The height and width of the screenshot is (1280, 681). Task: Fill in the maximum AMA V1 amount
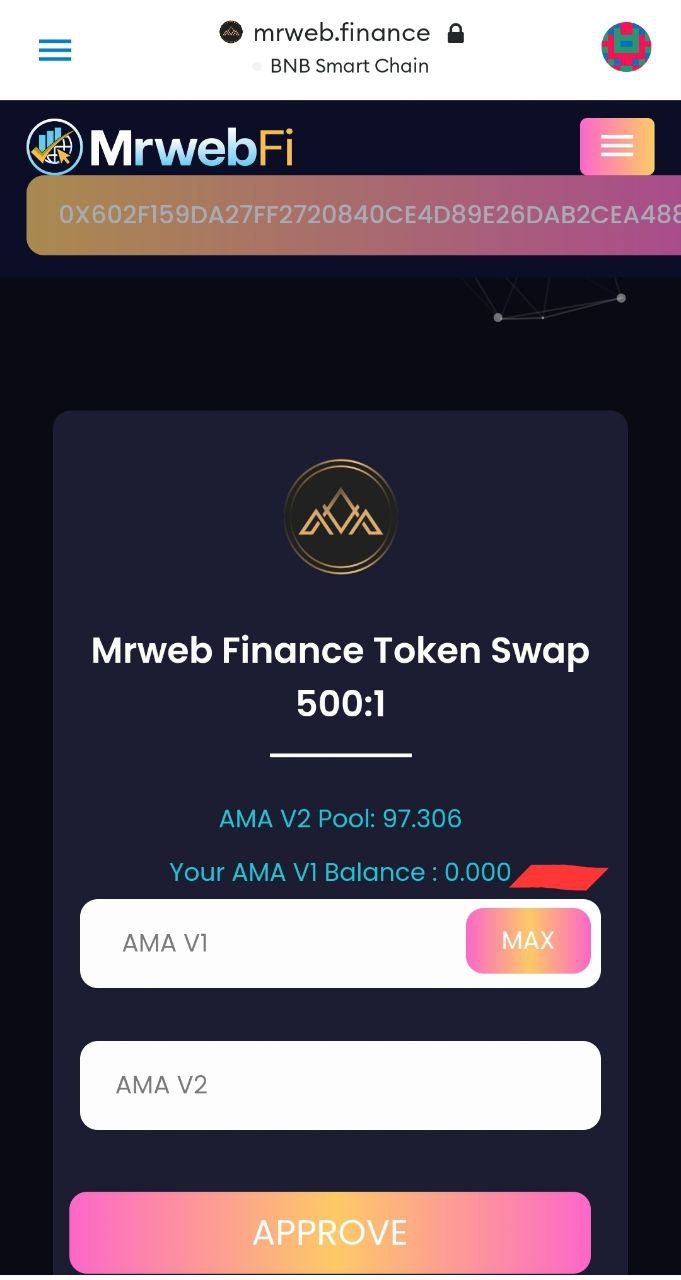point(528,941)
